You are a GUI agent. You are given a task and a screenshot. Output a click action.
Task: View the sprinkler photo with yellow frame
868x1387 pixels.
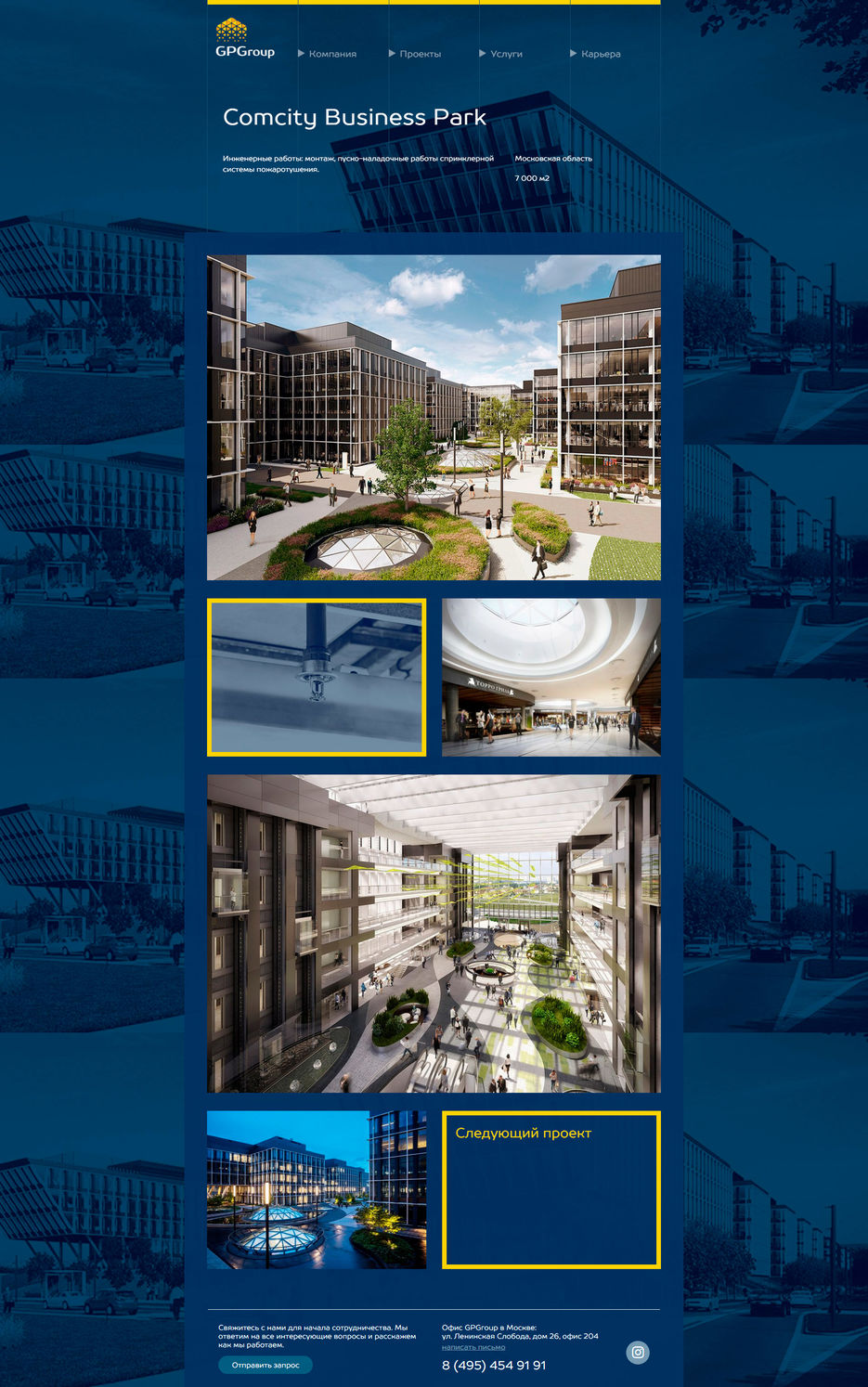[317, 677]
